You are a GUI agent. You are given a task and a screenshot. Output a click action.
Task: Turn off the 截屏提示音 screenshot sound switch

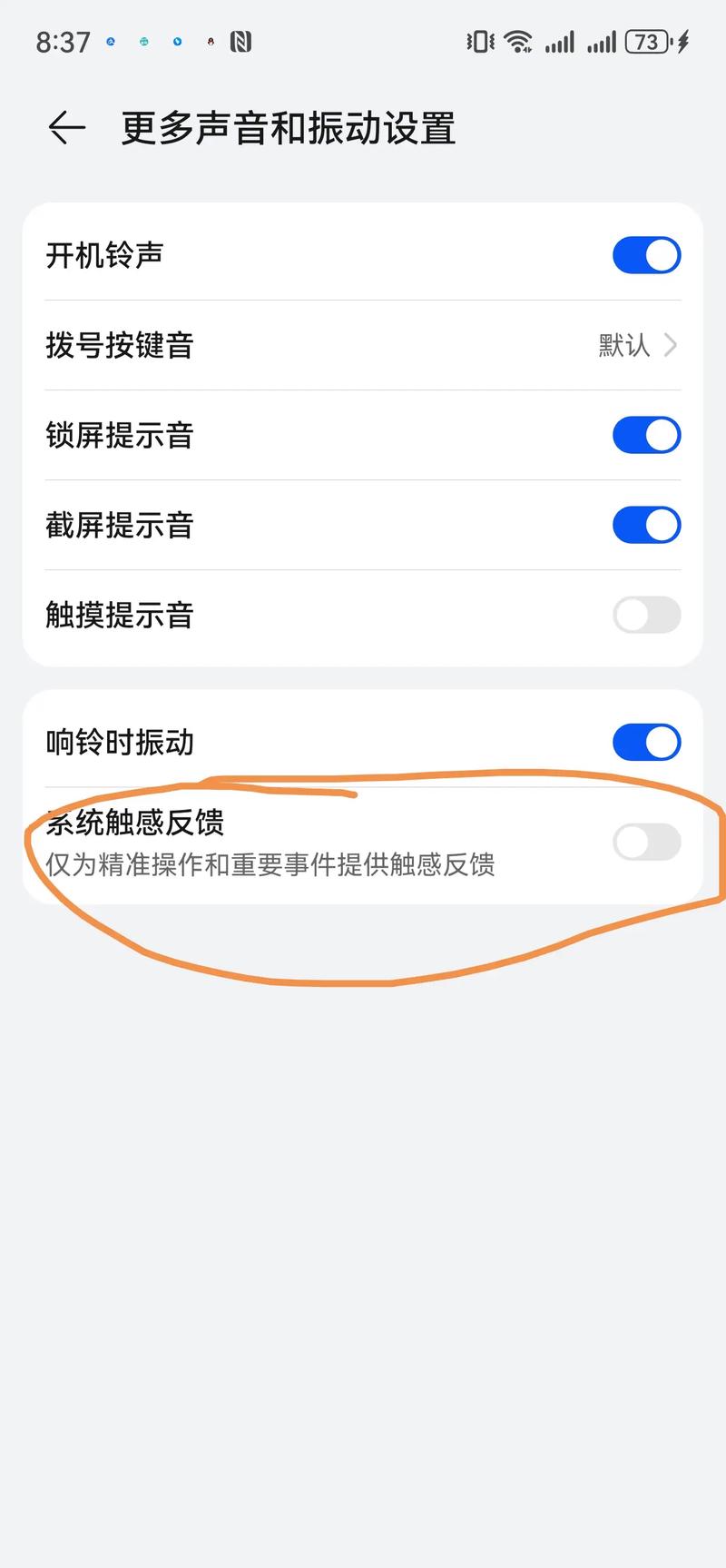click(645, 525)
